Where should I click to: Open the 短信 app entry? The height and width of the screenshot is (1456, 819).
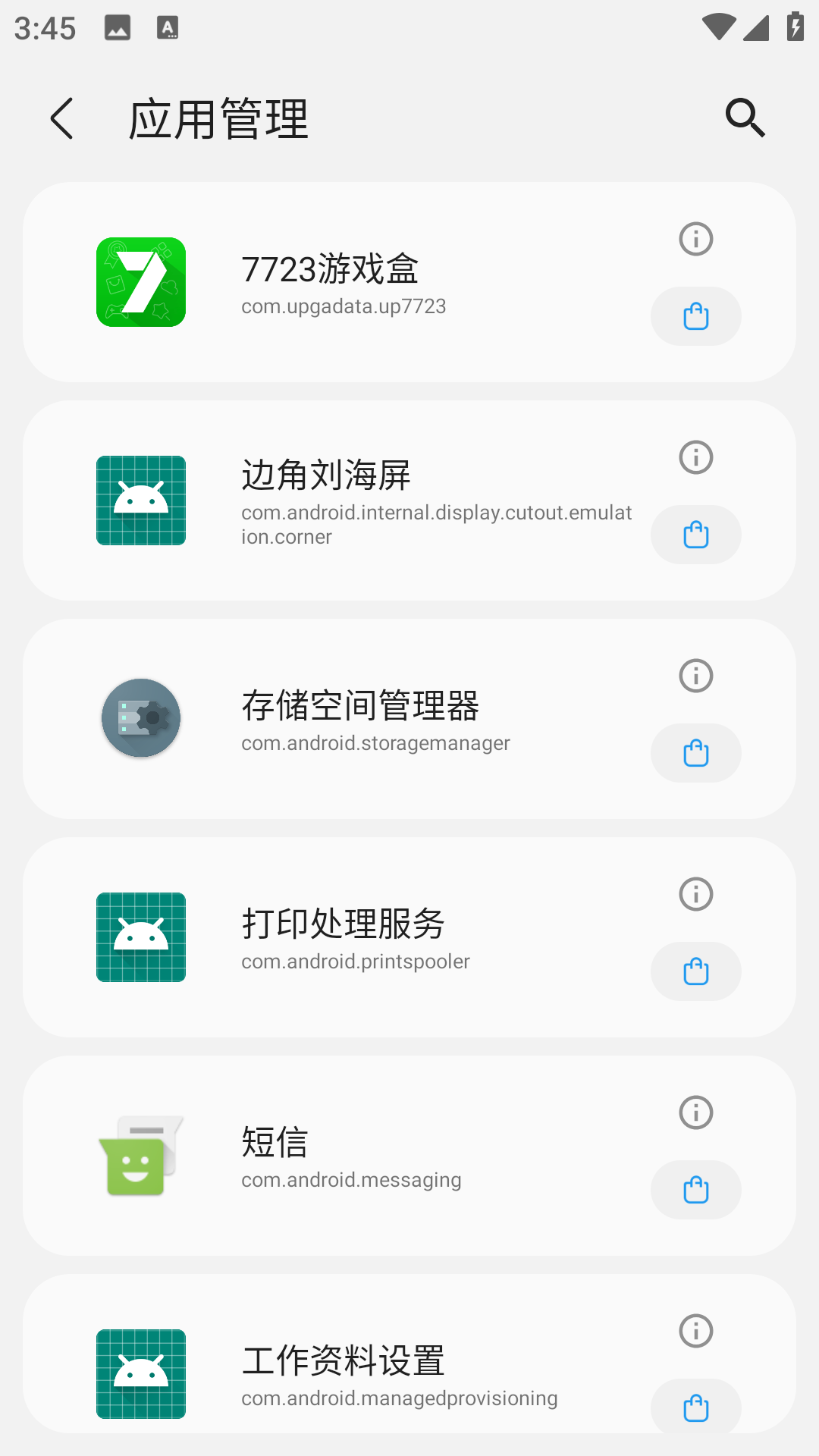[341, 1156]
